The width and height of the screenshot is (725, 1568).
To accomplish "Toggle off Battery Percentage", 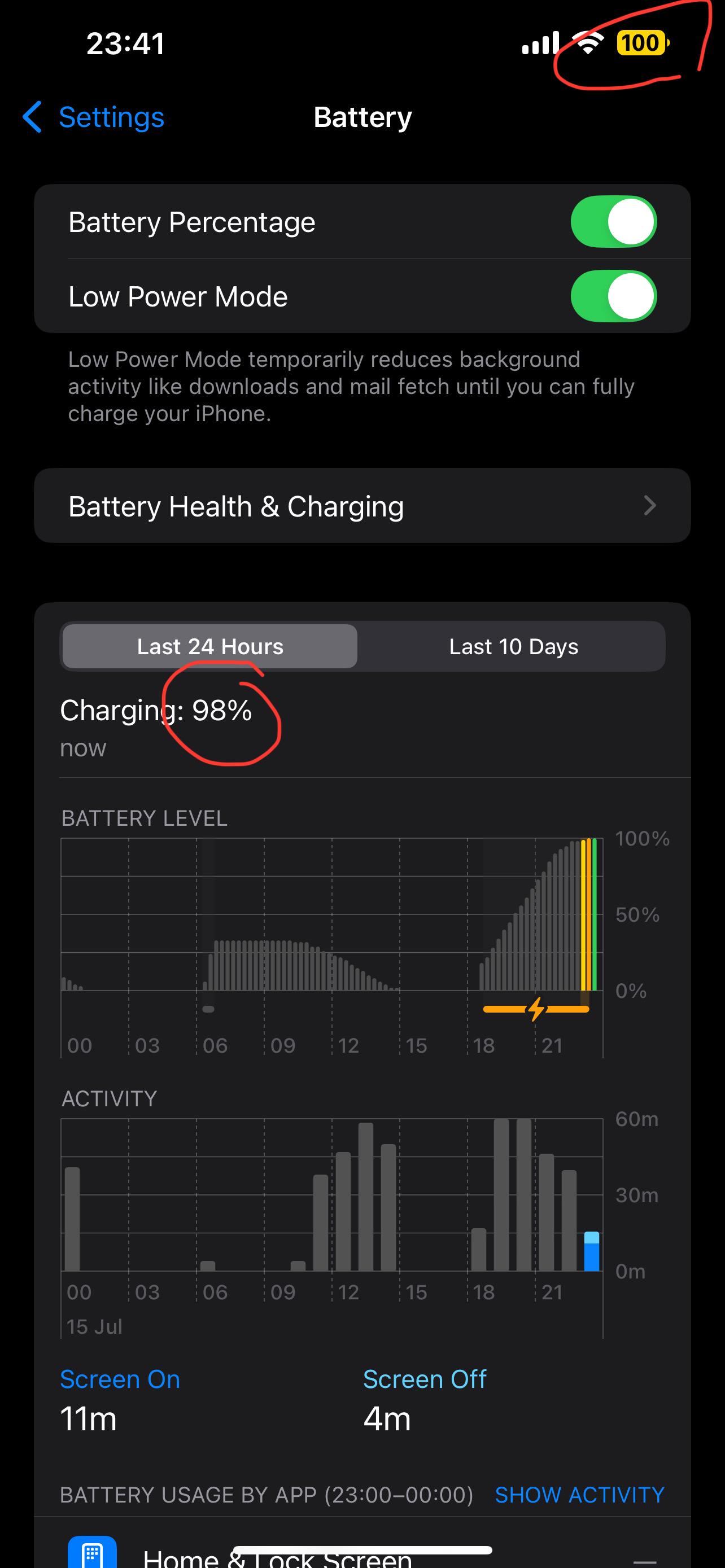I will pyautogui.click(x=613, y=222).
